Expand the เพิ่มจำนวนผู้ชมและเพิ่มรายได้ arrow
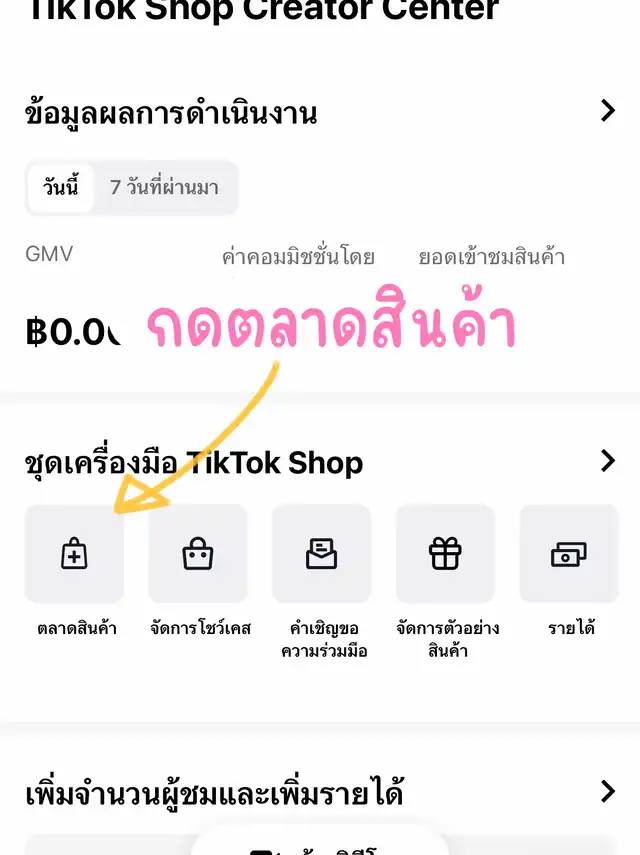Image resolution: width=640 pixels, height=855 pixels. [x=607, y=793]
